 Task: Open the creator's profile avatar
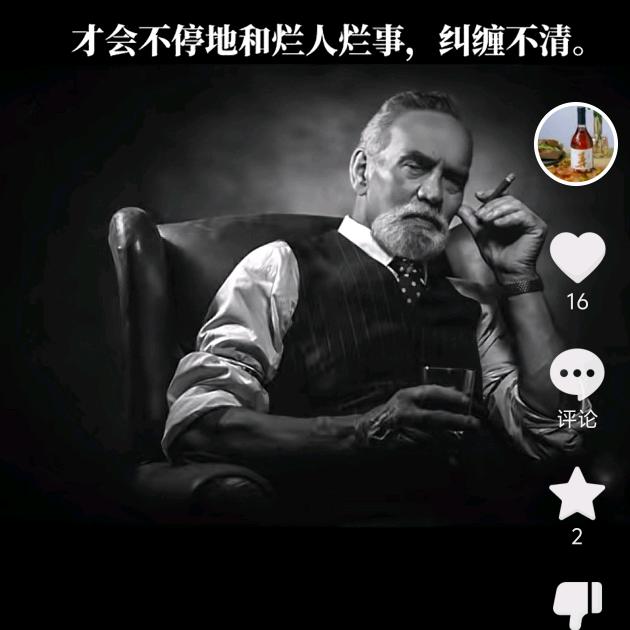[576, 145]
